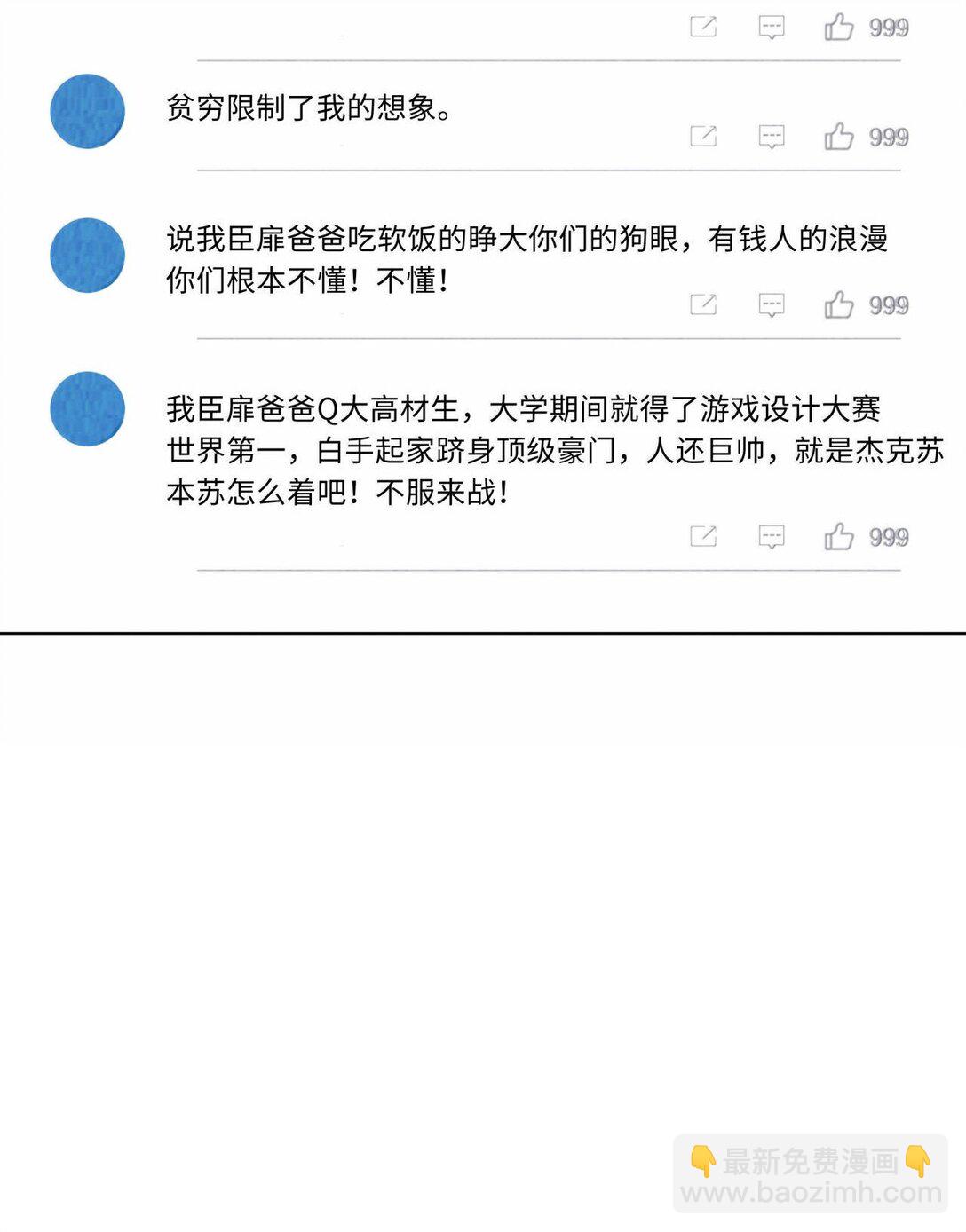Toggle the like on the topmost comment
966x1232 pixels.
click(x=839, y=28)
